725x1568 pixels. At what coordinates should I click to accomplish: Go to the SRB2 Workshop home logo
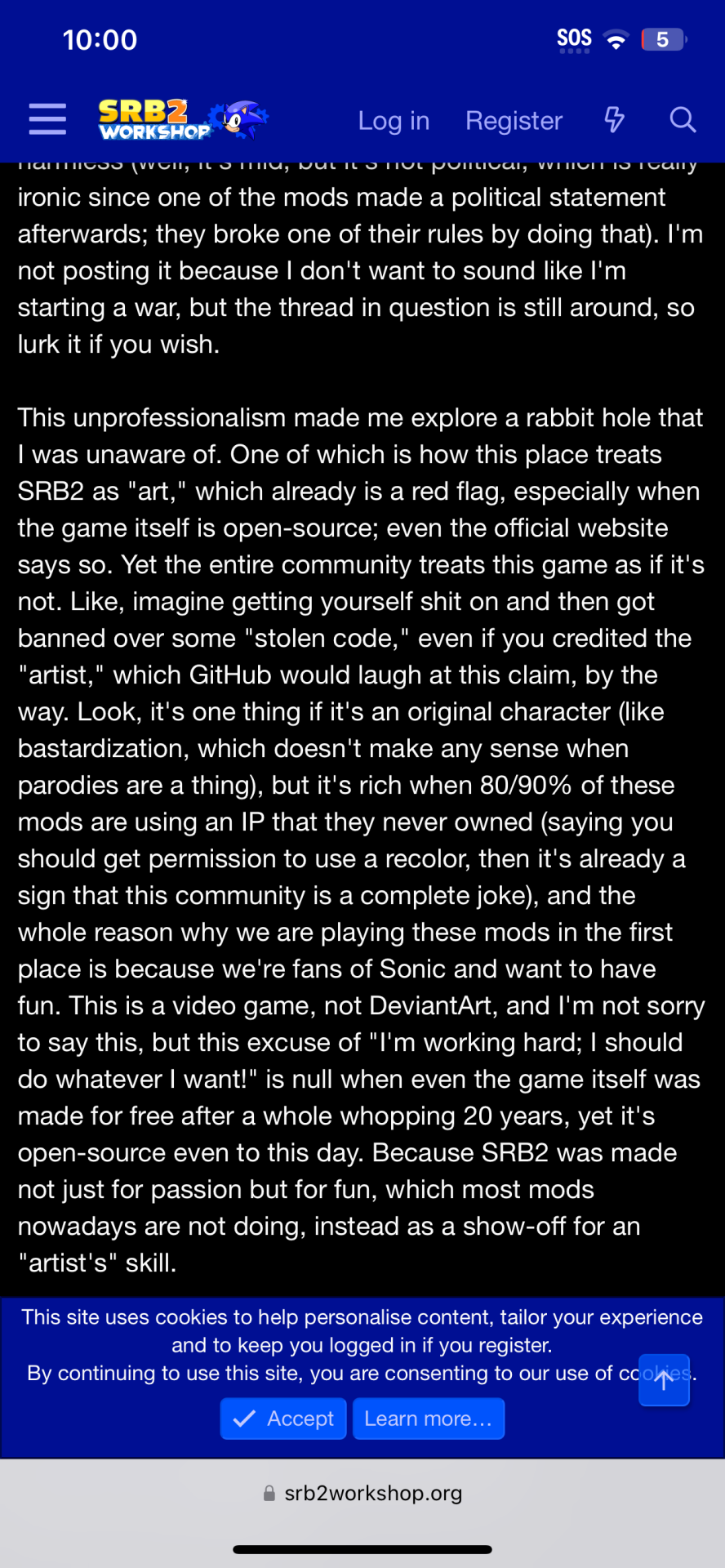(184, 120)
